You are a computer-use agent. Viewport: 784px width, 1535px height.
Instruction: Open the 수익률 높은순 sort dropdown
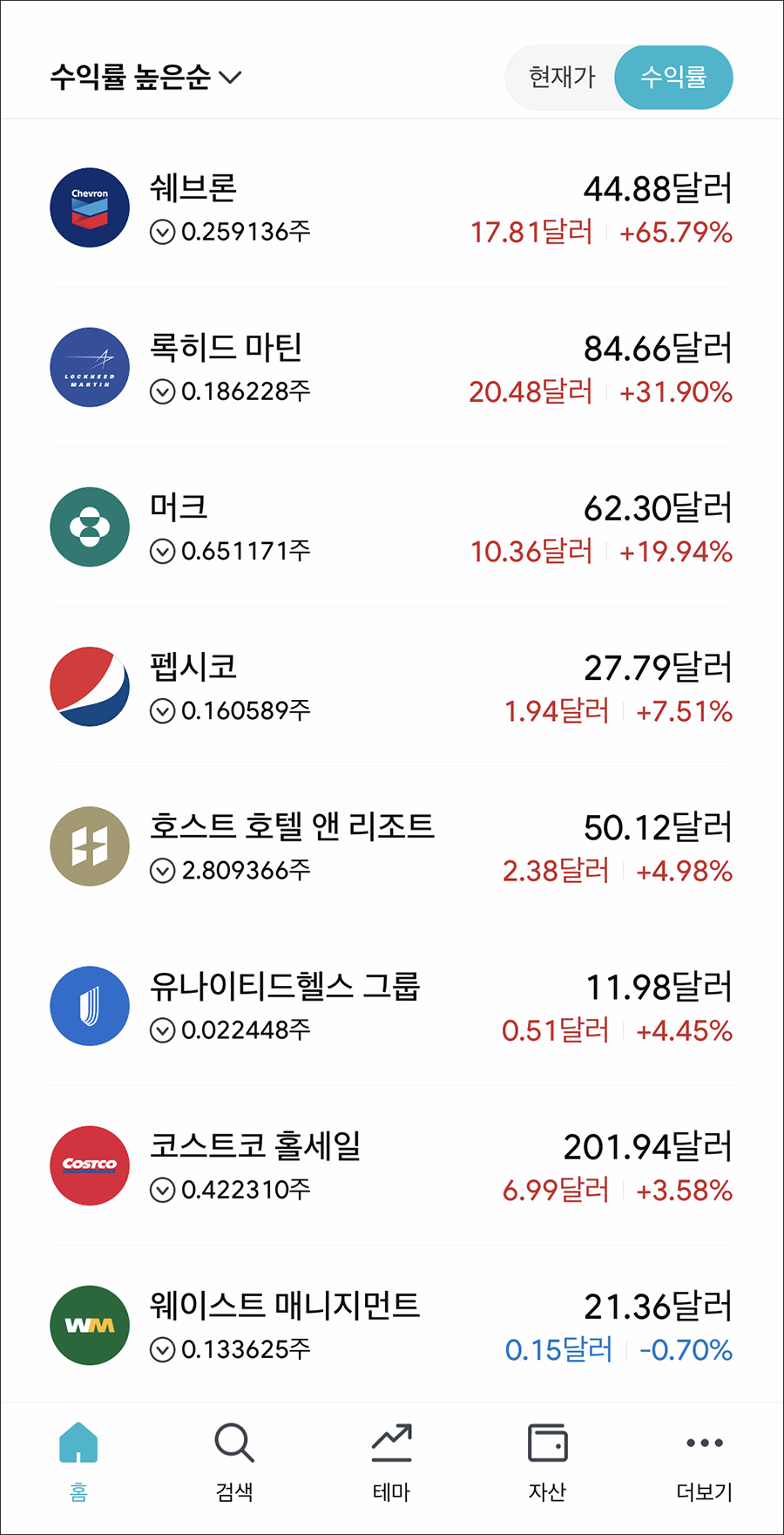coord(145,78)
